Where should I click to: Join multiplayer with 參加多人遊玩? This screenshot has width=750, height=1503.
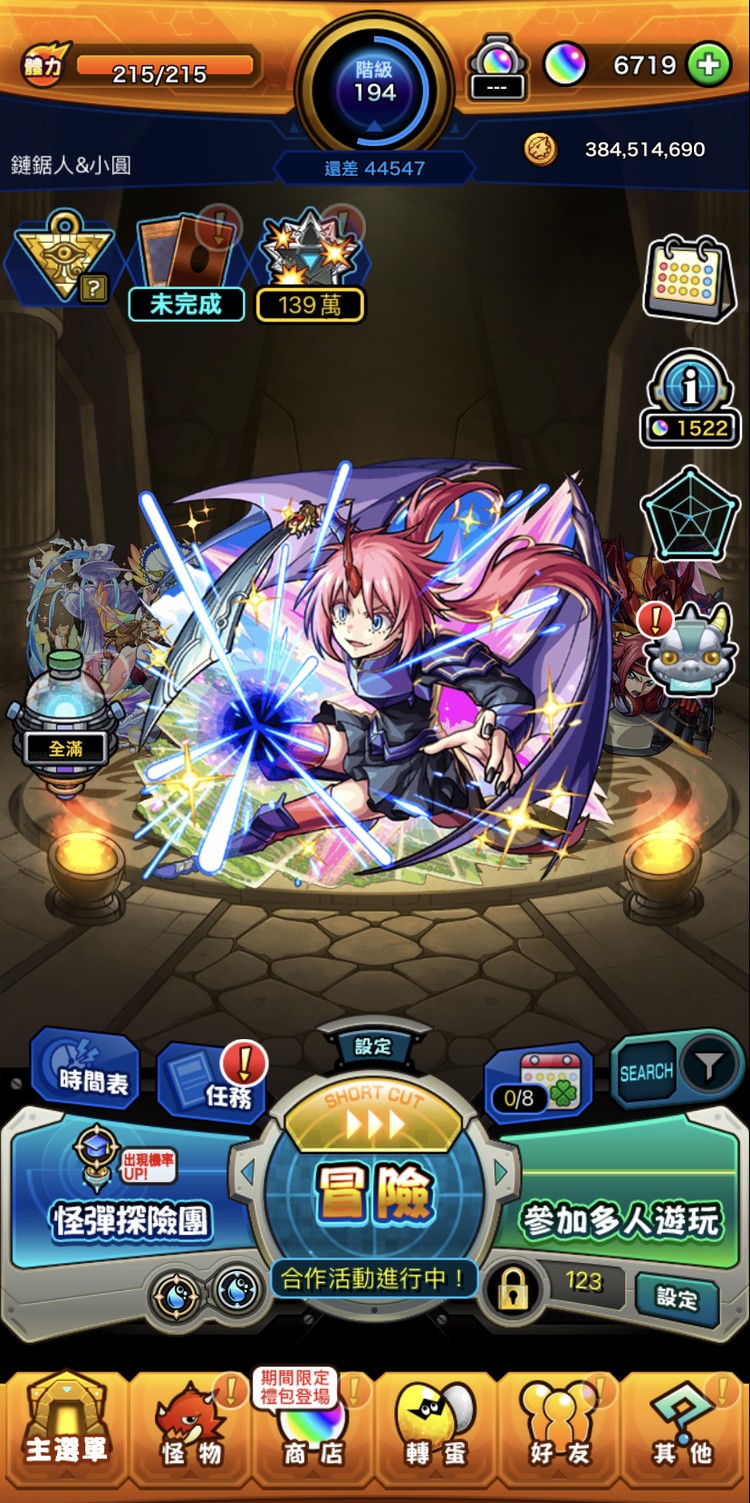tap(620, 1220)
